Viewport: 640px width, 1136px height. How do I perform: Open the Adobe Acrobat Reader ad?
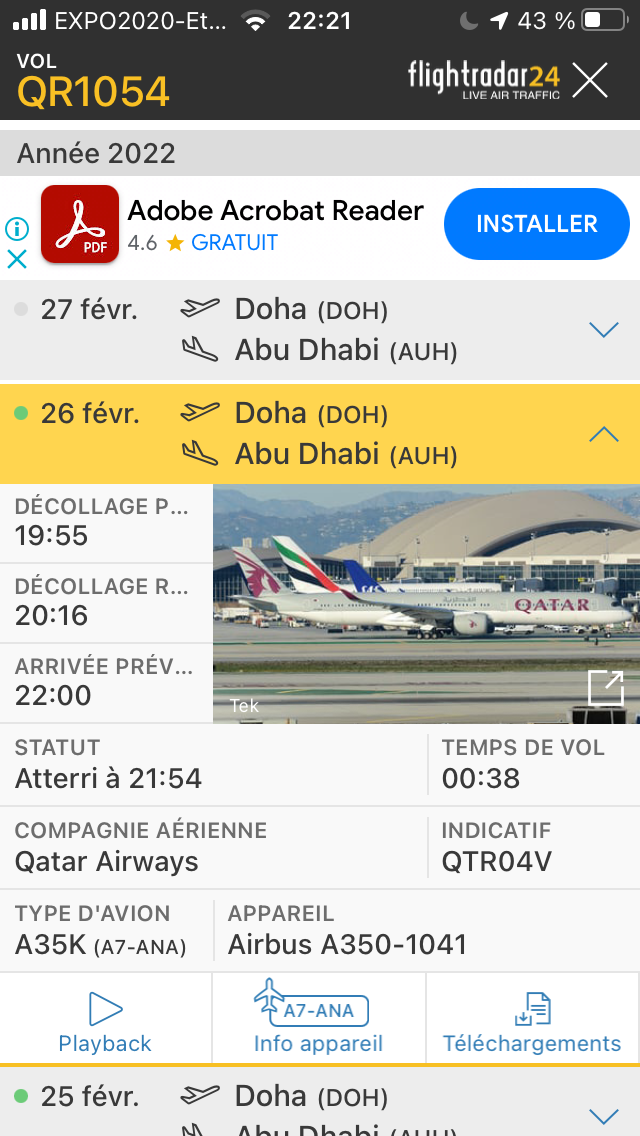point(275,212)
